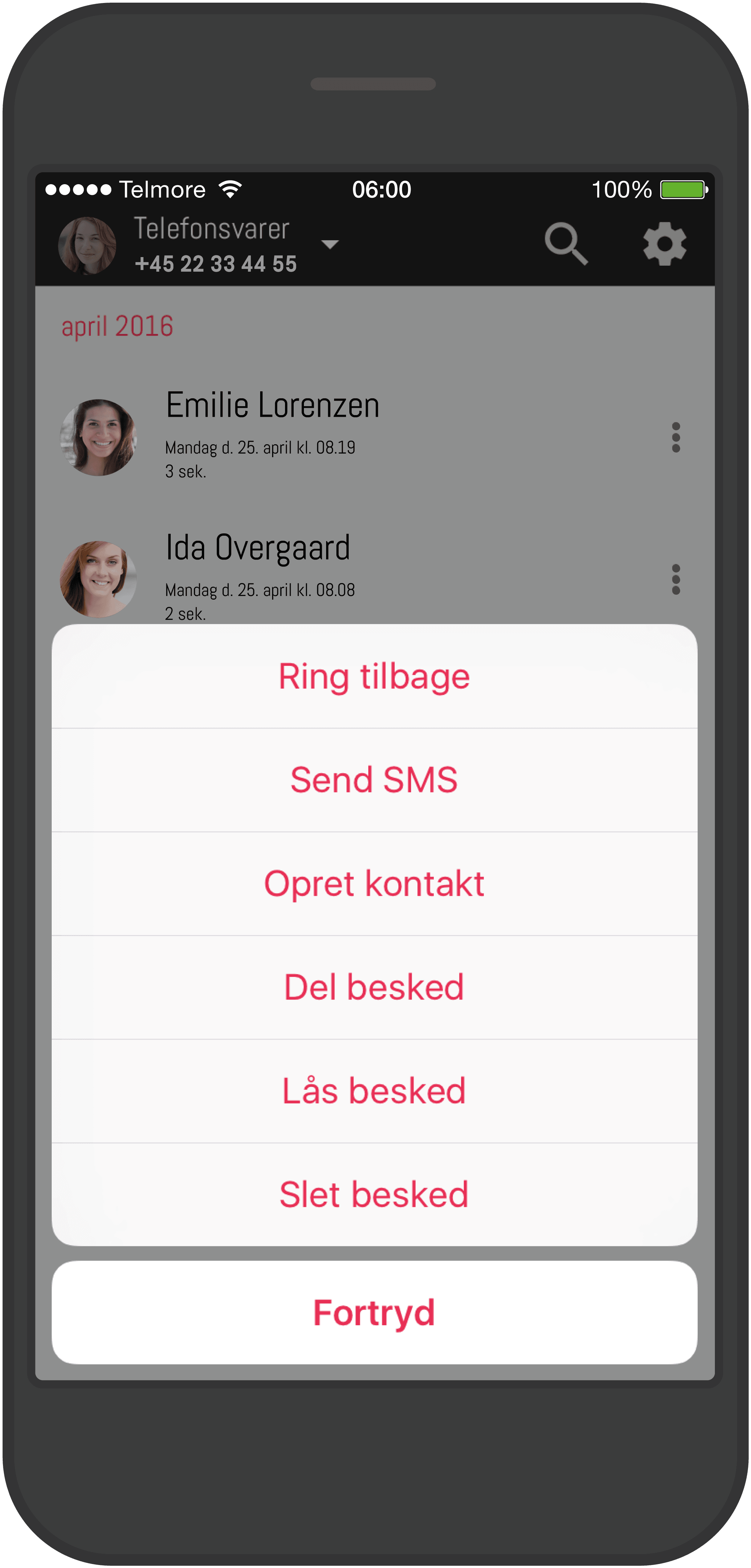The image size is (751, 1568).
Task: Lock the message with Lås besked
Action: click(x=374, y=1090)
